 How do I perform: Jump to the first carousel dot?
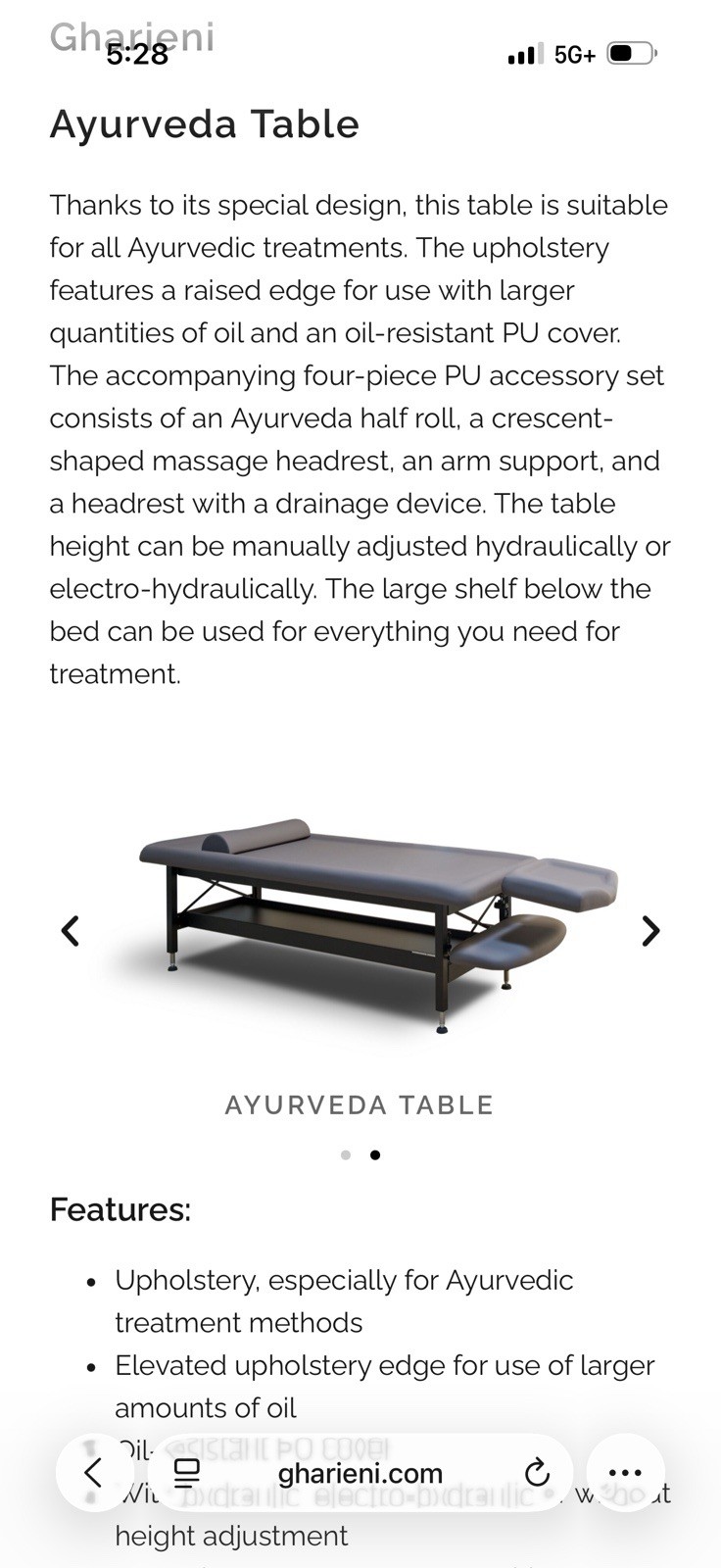[x=346, y=1154]
